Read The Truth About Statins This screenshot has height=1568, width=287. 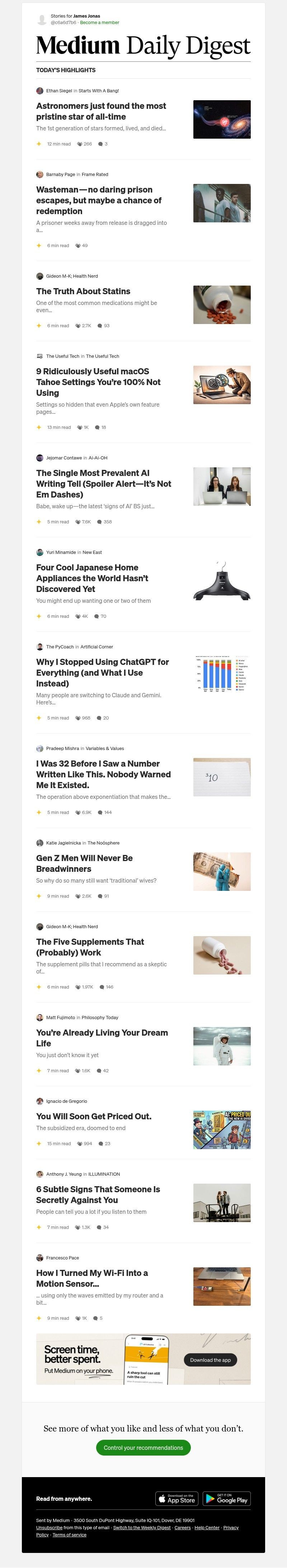pos(83,292)
